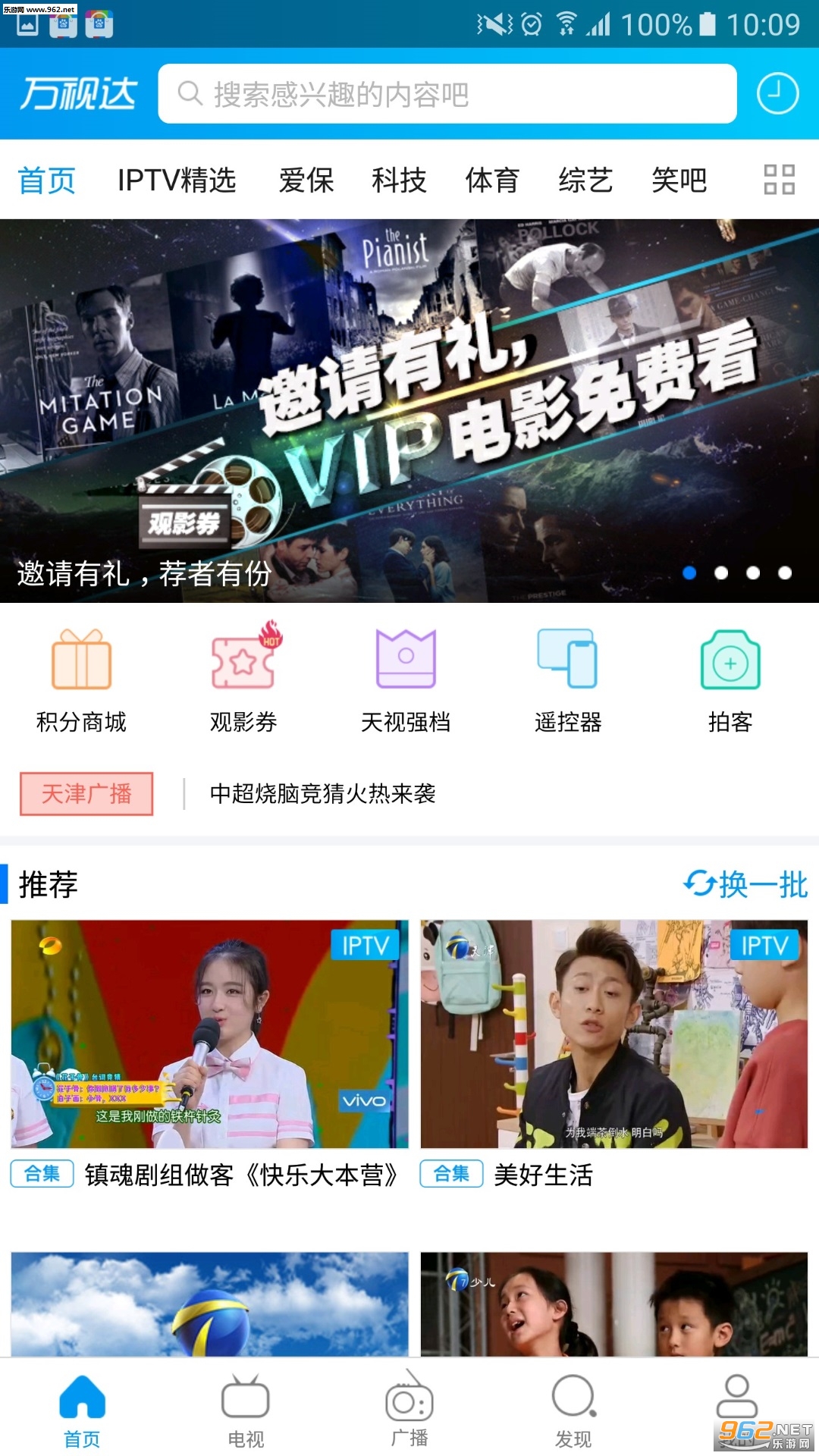Open the watch history clock icon
The height and width of the screenshot is (1456, 819).
pos(777,94)
